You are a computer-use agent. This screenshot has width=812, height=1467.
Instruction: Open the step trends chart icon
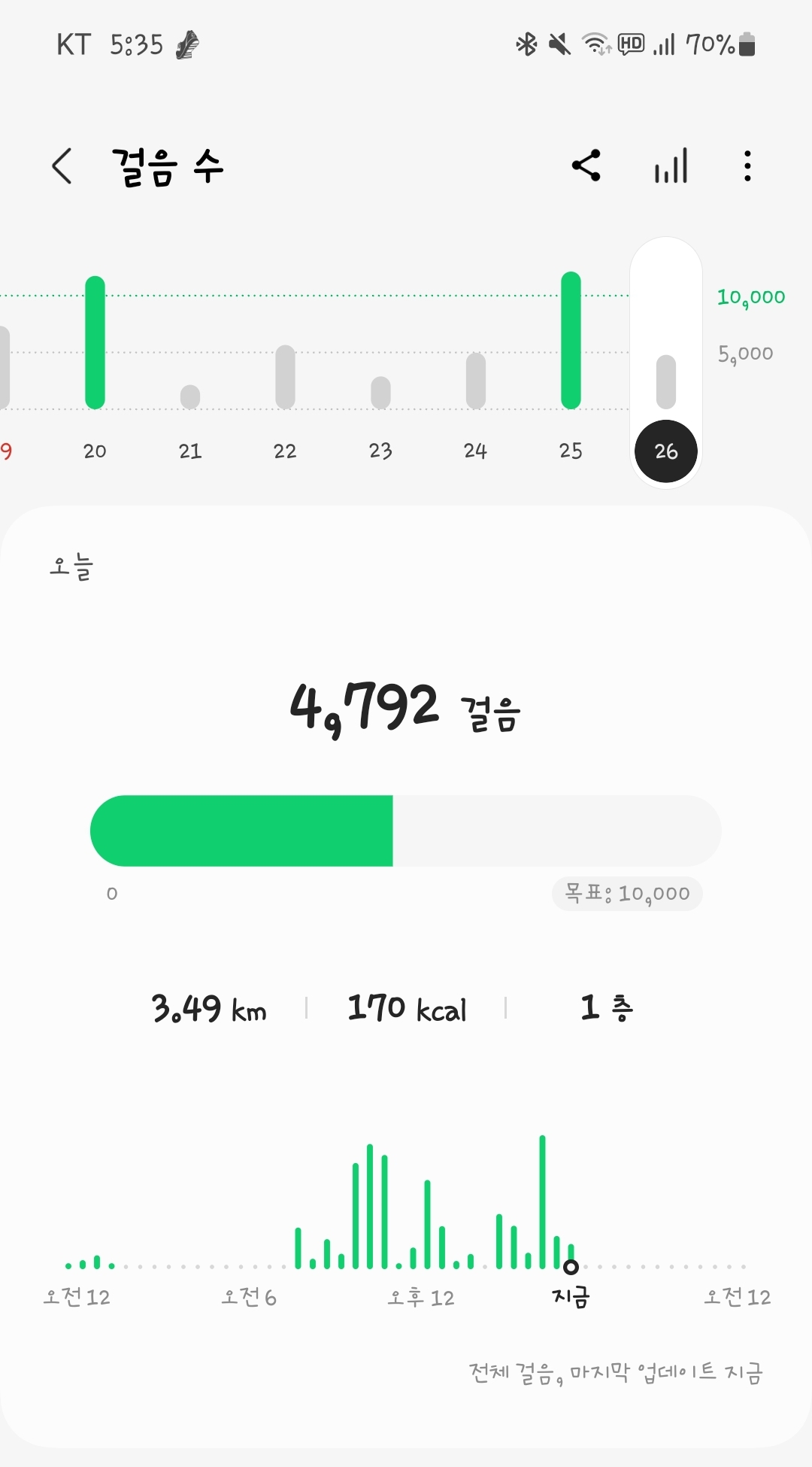[671, 166]
